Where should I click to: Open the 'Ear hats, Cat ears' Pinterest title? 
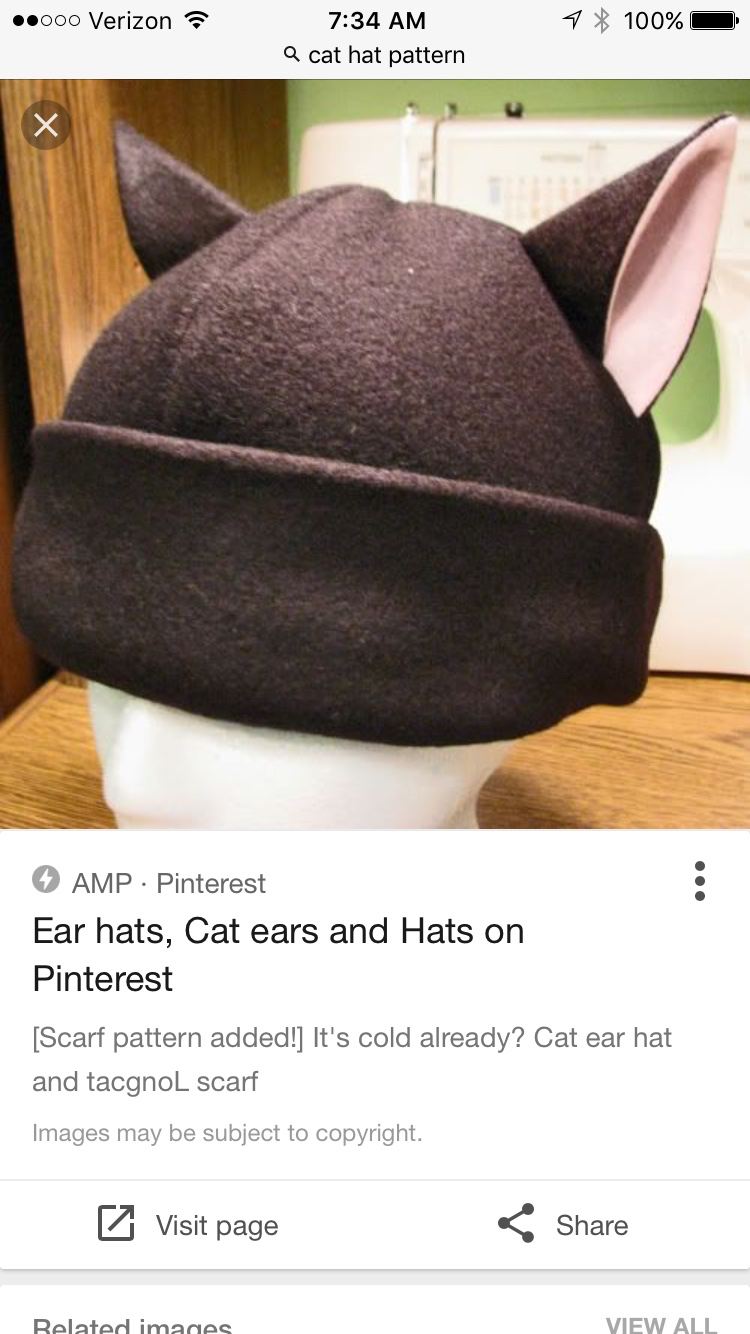point(278,954)
